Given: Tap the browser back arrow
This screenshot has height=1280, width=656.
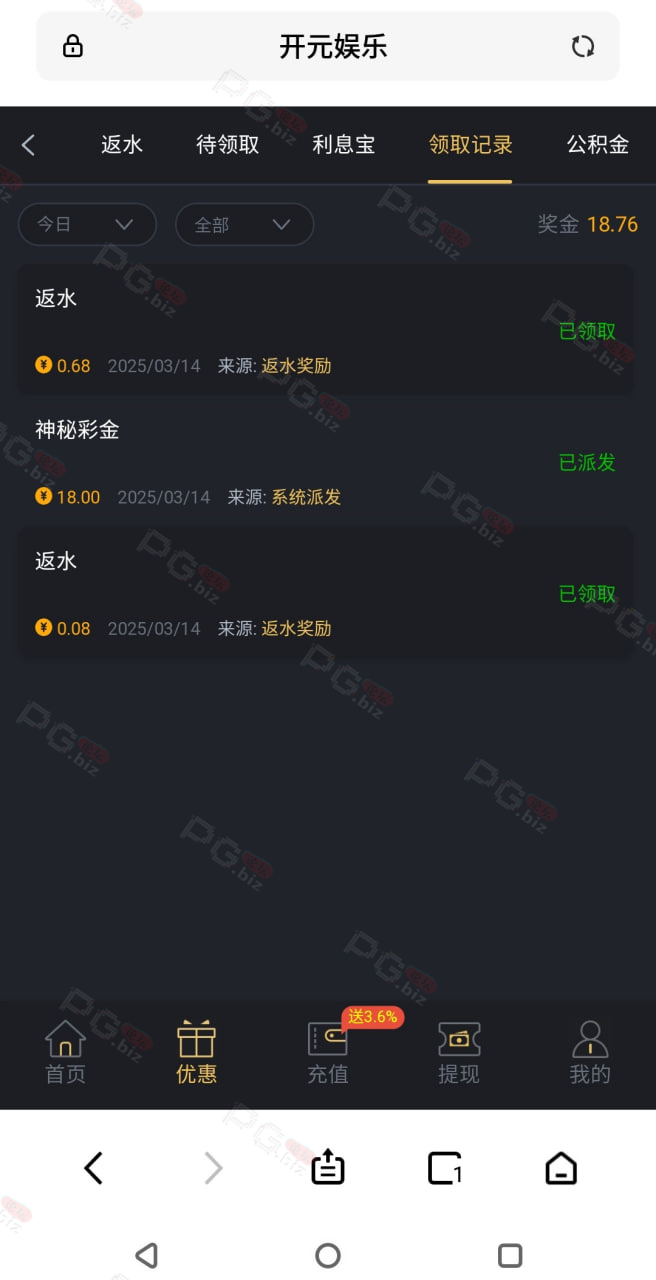Looking at the screenshot, I should pos(94,1168).
